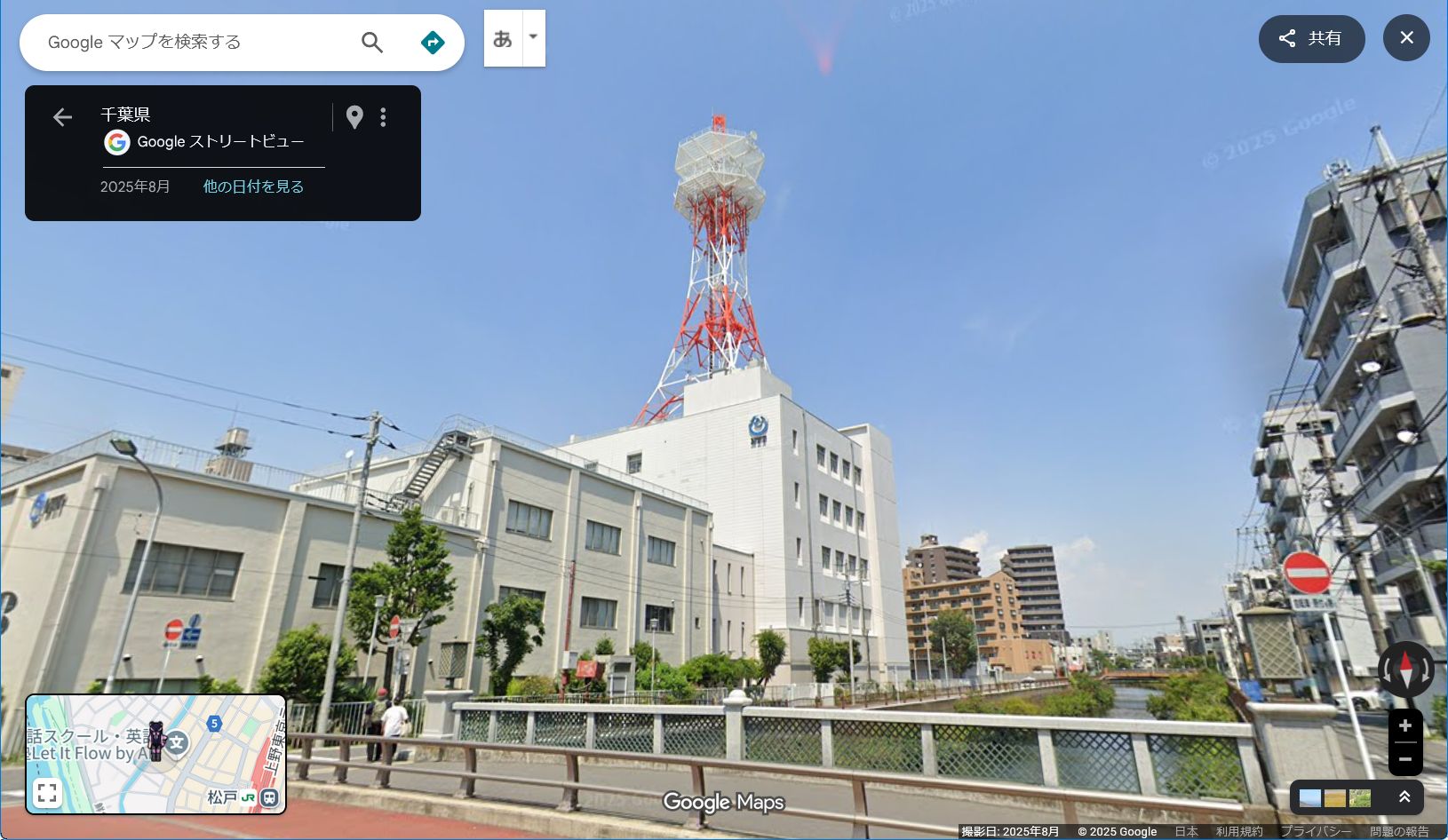The height and width of the screenshot is (840, 1448).
Task: Expand the minimap to fullscreen
Action: [47, 792]
